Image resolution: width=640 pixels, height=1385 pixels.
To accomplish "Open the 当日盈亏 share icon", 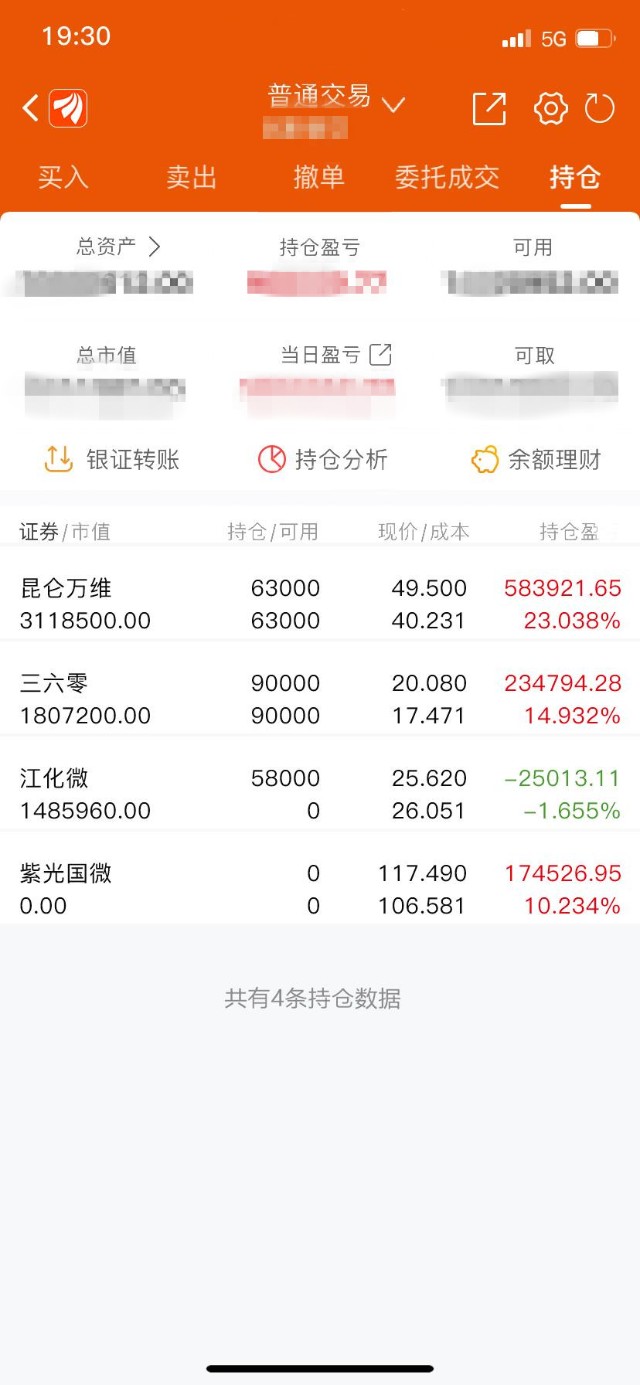I will click(381, 354).
